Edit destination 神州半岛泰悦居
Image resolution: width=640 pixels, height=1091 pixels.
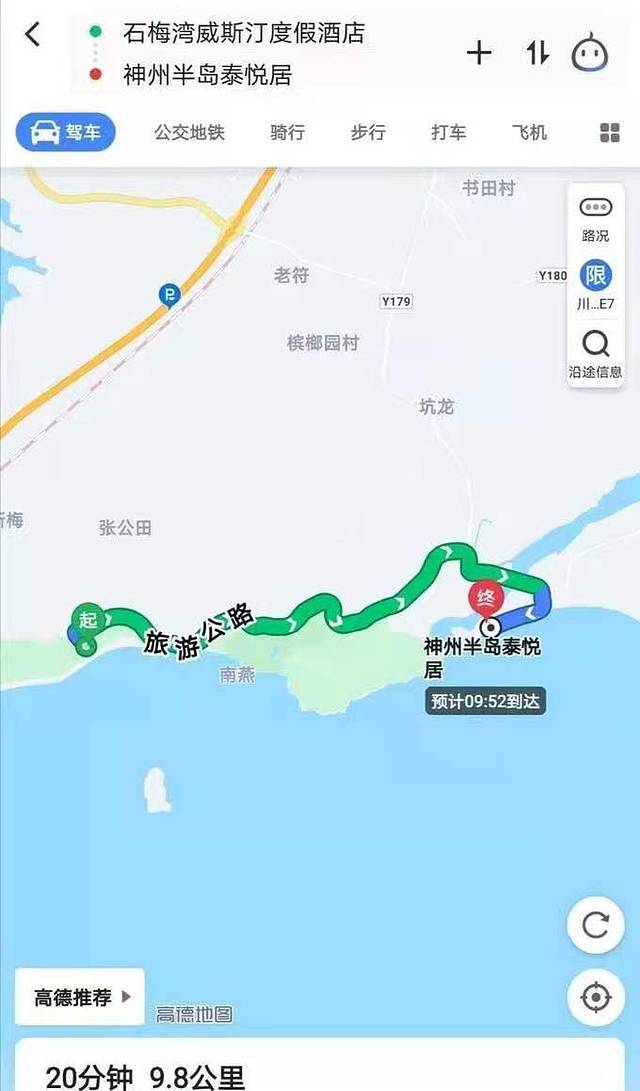[207, 75]
